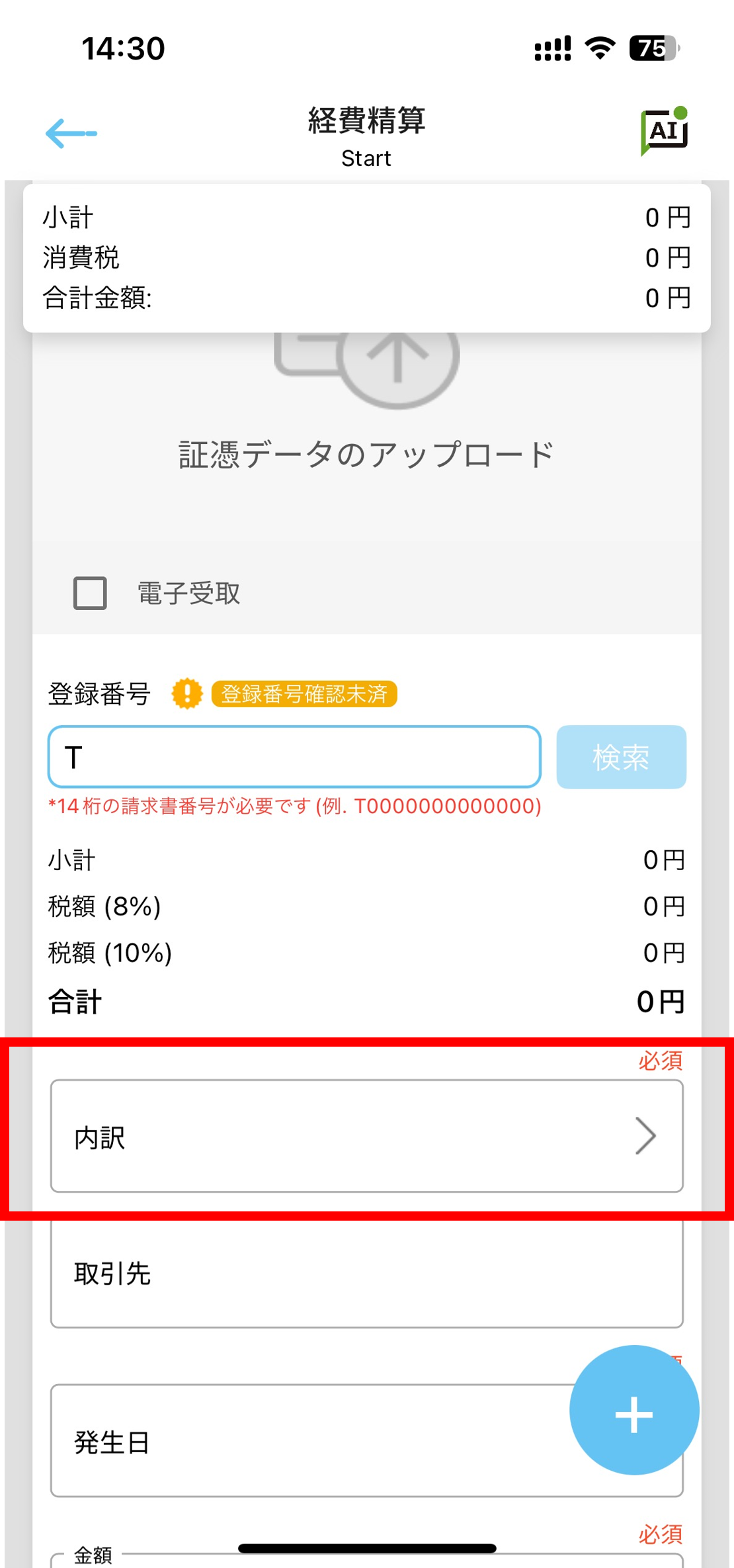This screenshot has width=734, height=1568.
Task: Focus the 登録番号 input field
Action: coord(294,757)
